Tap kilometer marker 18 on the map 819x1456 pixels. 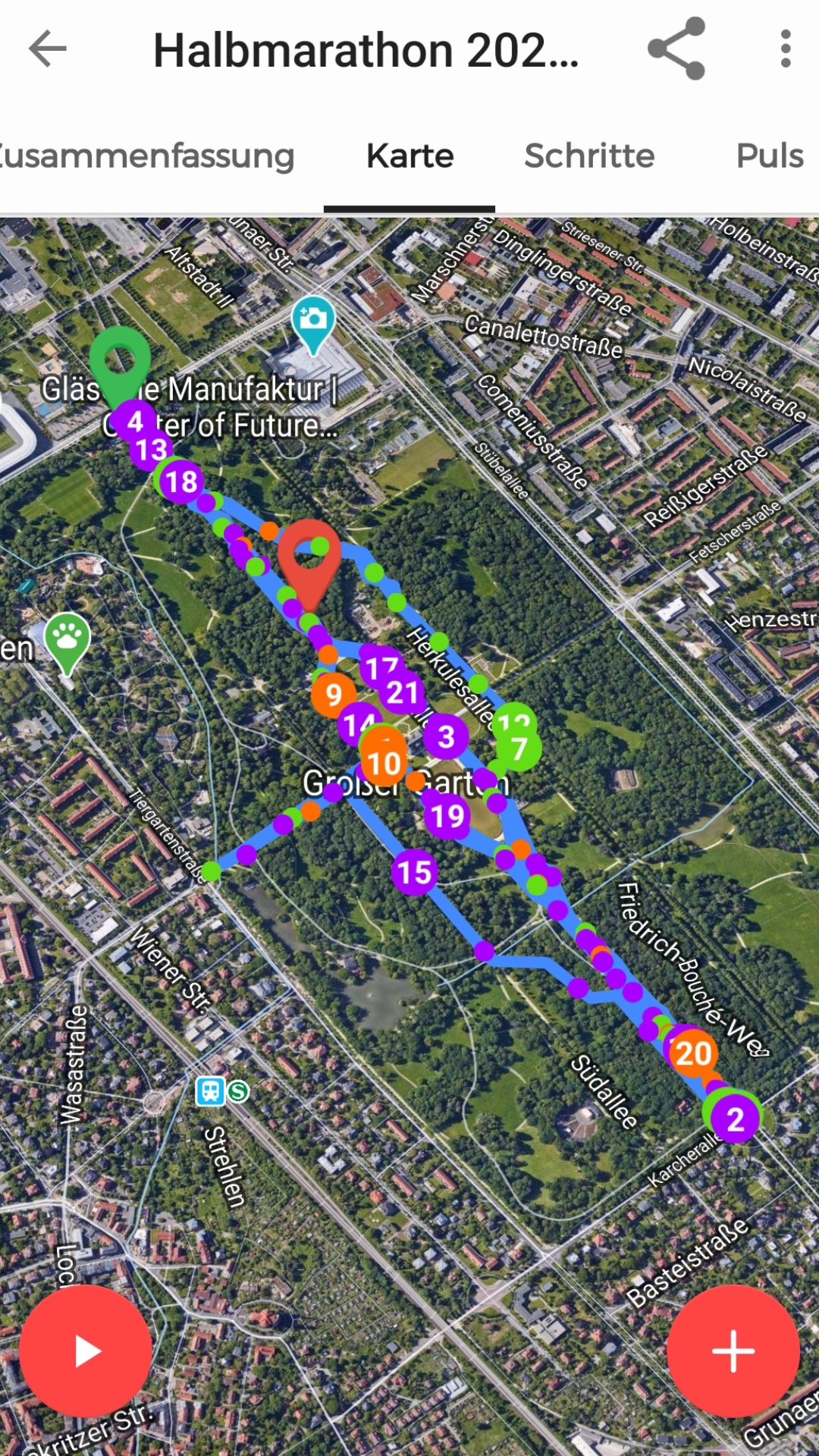182,481
